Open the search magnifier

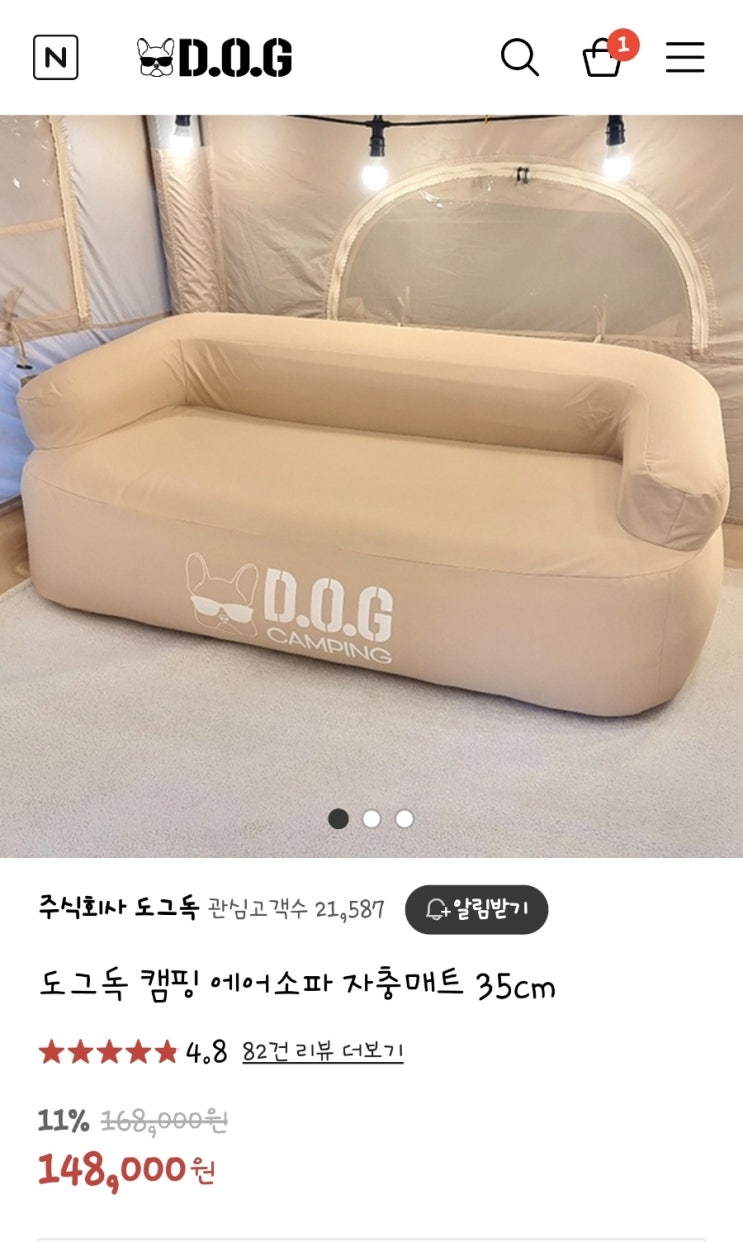(519, 58)
